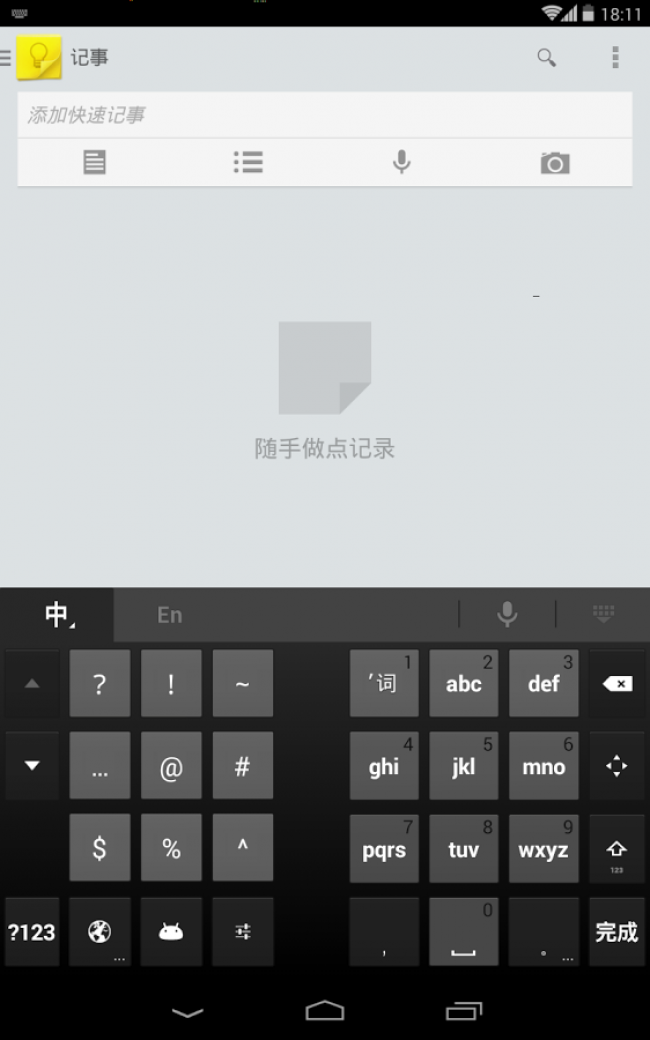Start a voice note with the microphone
Viewport: 650px width, 1040px height.
point(401,162)
